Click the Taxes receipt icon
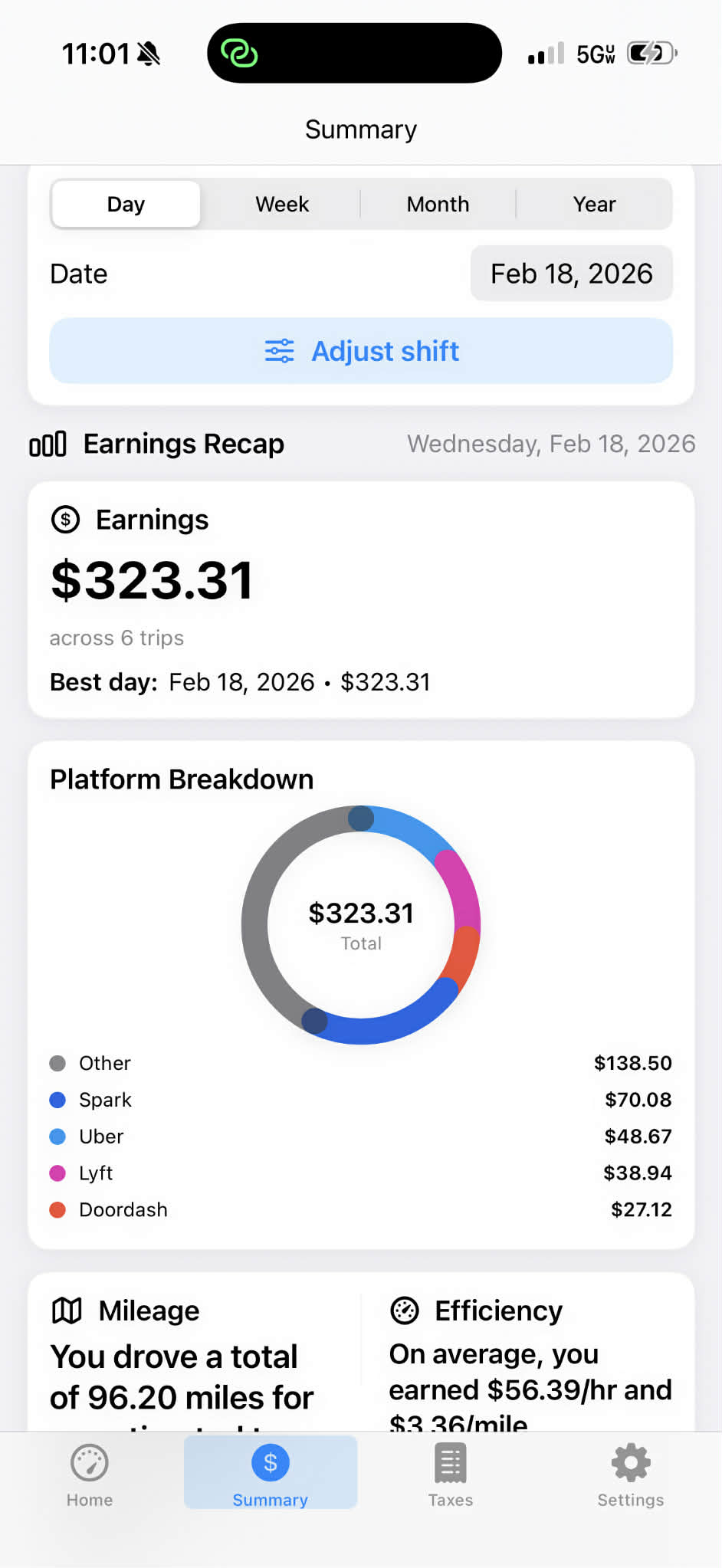 pyautogui.click(x=450, y=1462)
